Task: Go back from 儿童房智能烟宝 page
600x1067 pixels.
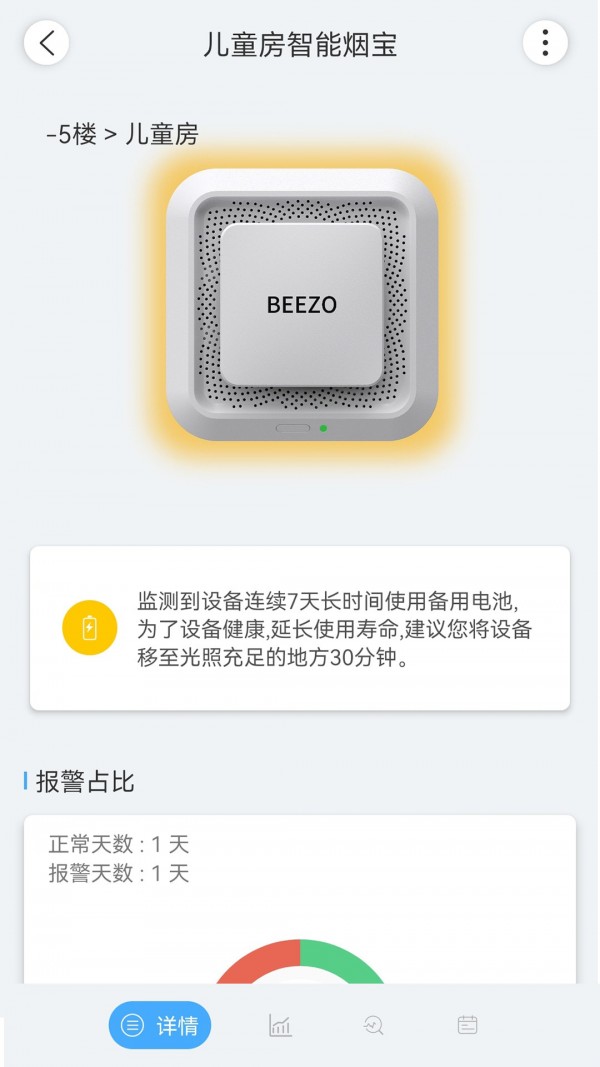Action: (46, 43)
